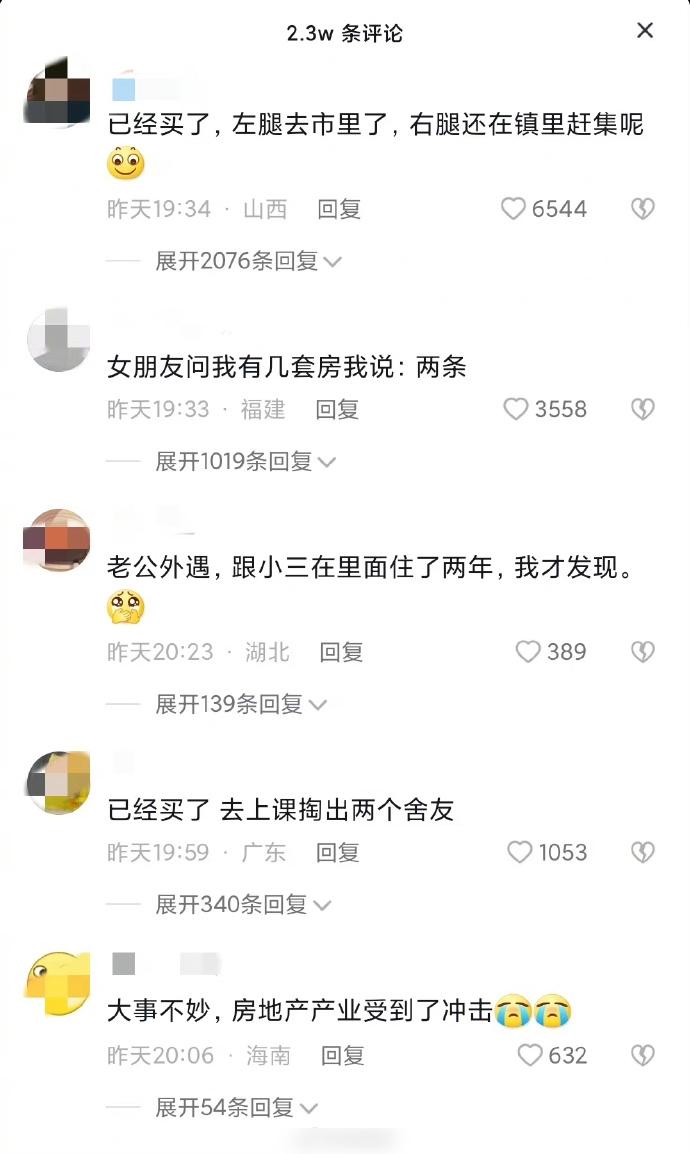Like the comment with 3558 likes

[515, 409]
